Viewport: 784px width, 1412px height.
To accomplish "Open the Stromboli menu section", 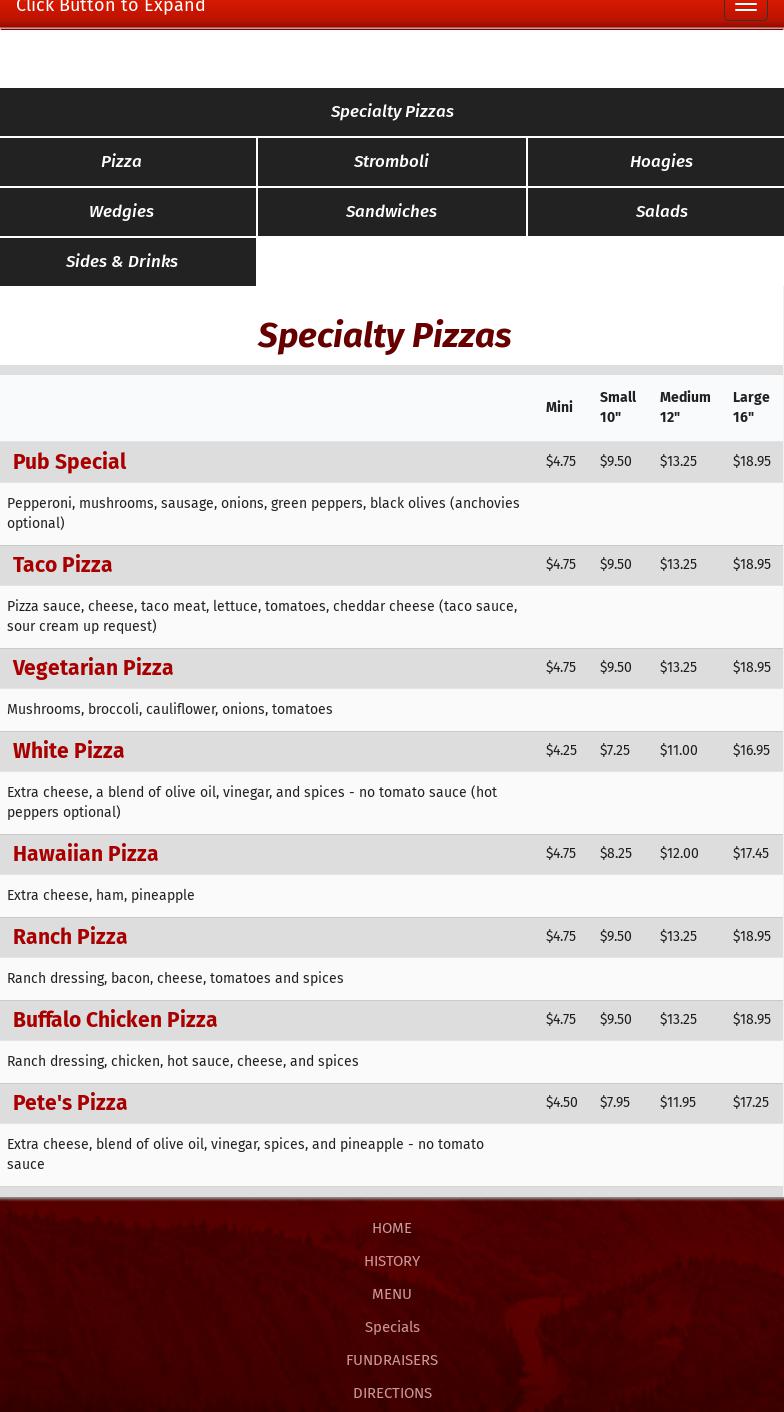I will coord(391,162).
